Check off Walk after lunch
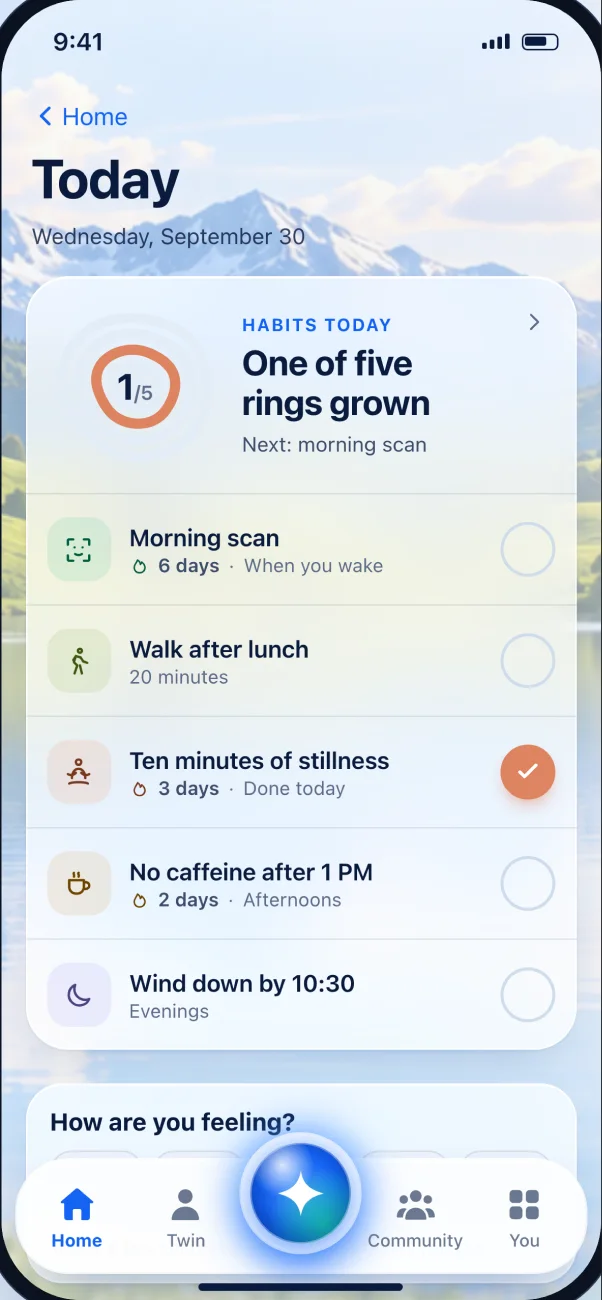 (x=527, y=661)
